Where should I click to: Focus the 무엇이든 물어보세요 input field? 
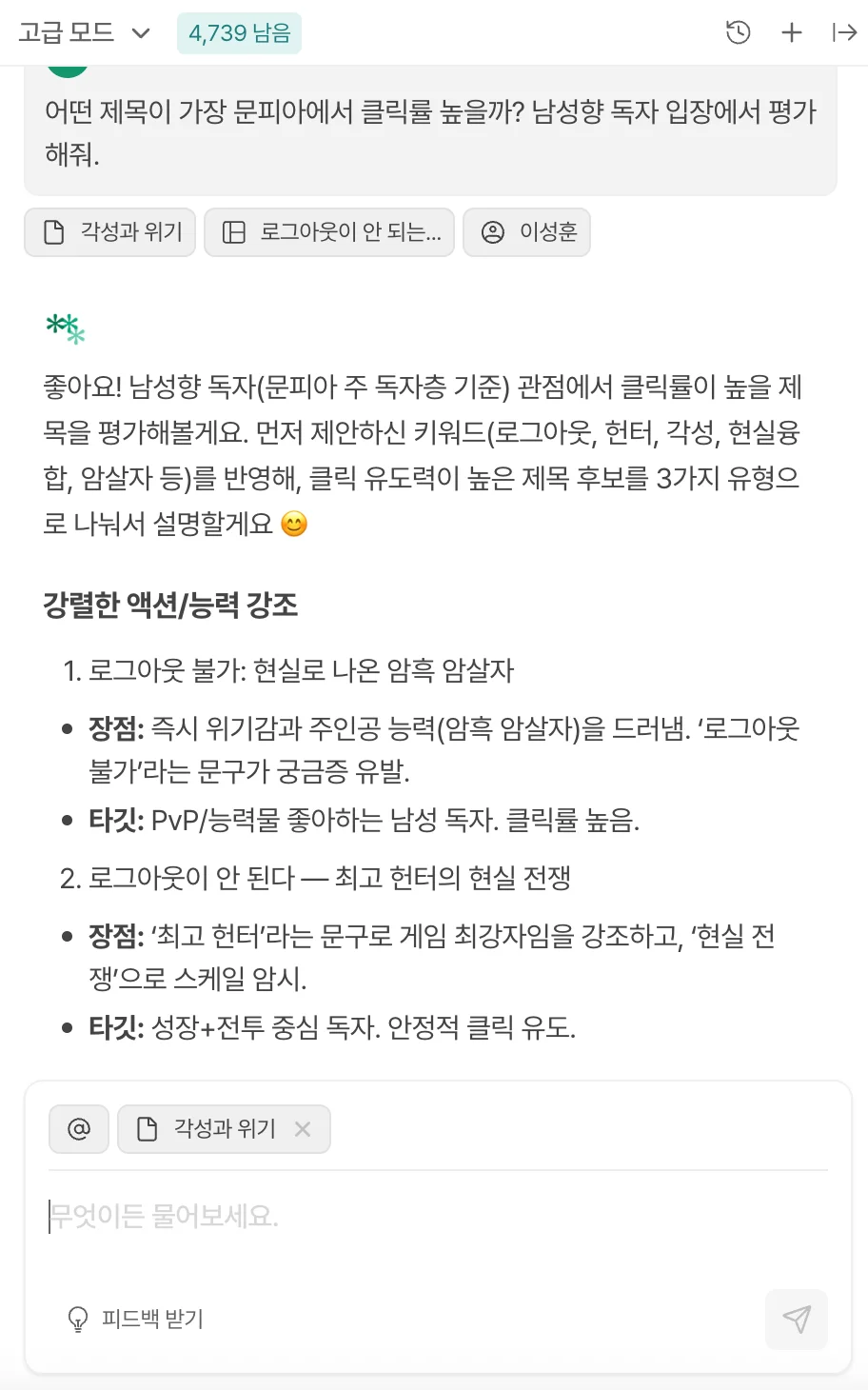[x=438, y=1216]
